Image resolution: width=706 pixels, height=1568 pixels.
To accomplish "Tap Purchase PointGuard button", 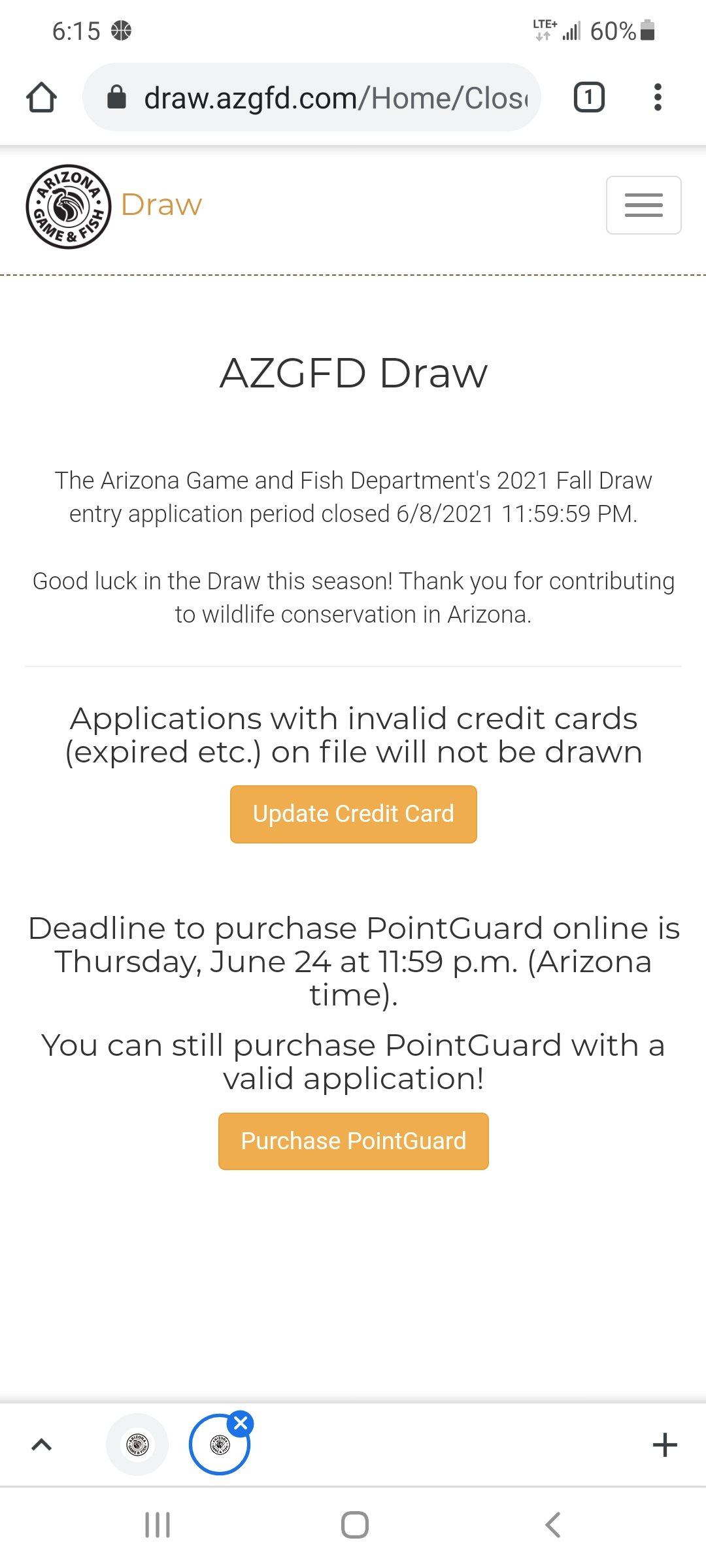I will pos(354,1141).
